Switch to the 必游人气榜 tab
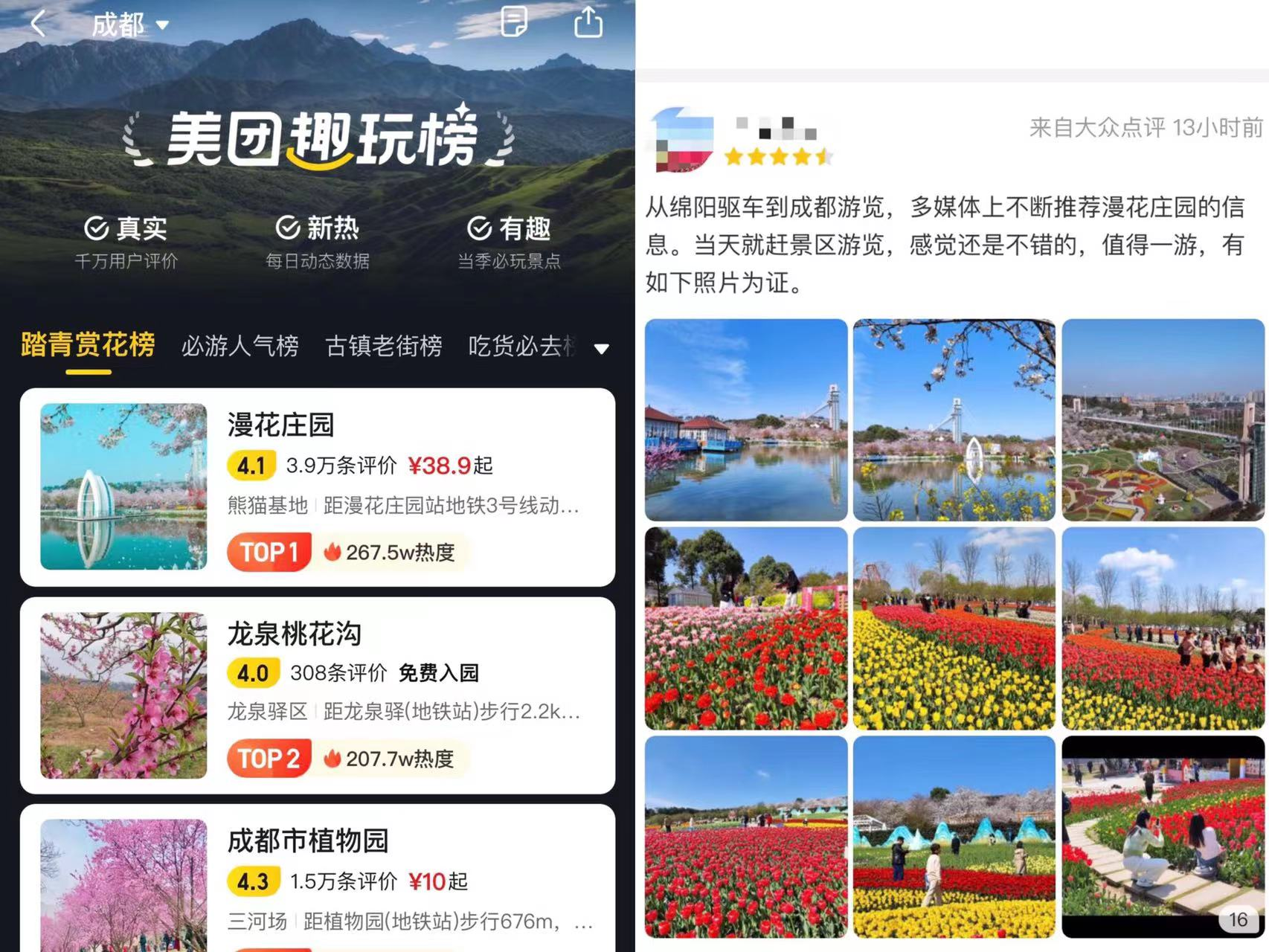The image size is (1269, 952). click(240, 346)
